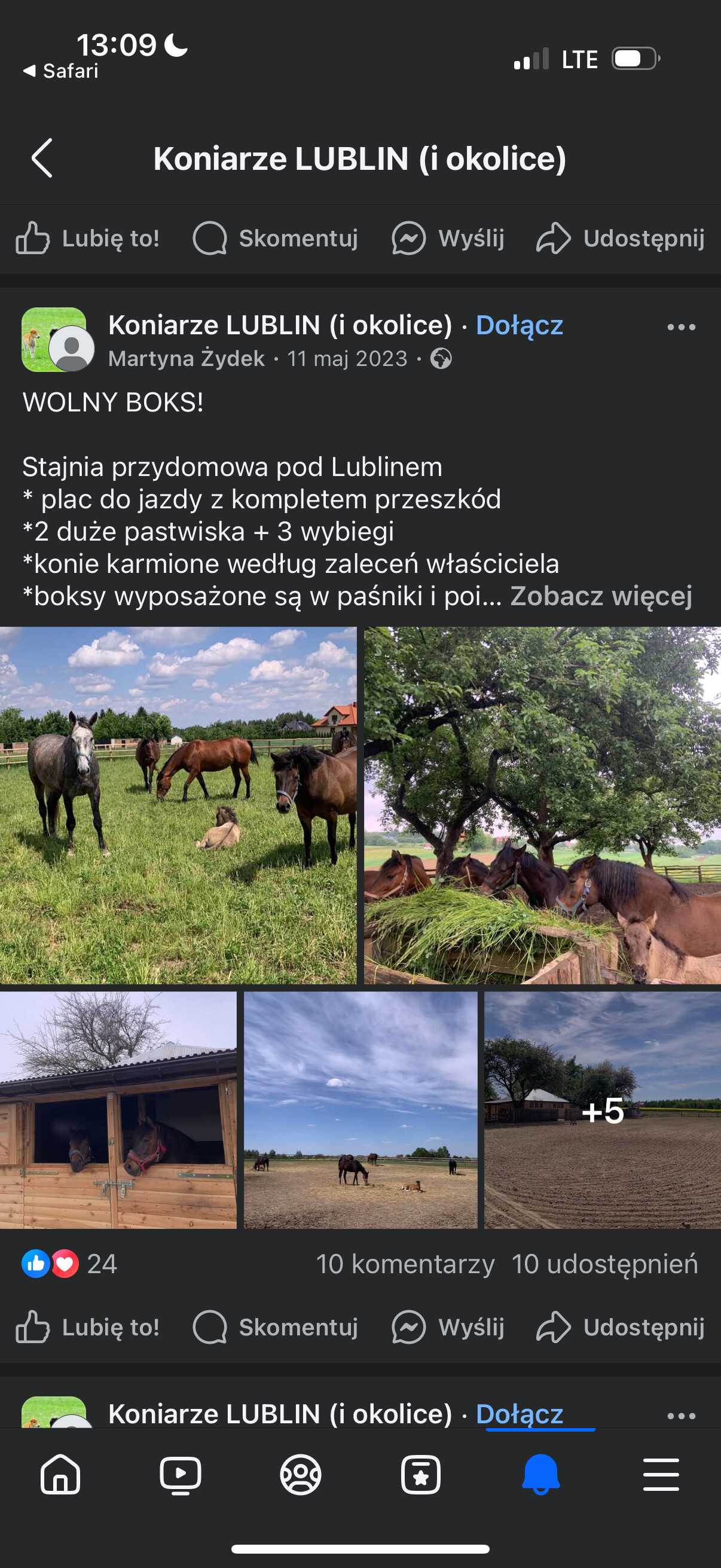Open the hamburger menu tab

coord(661,1474)
